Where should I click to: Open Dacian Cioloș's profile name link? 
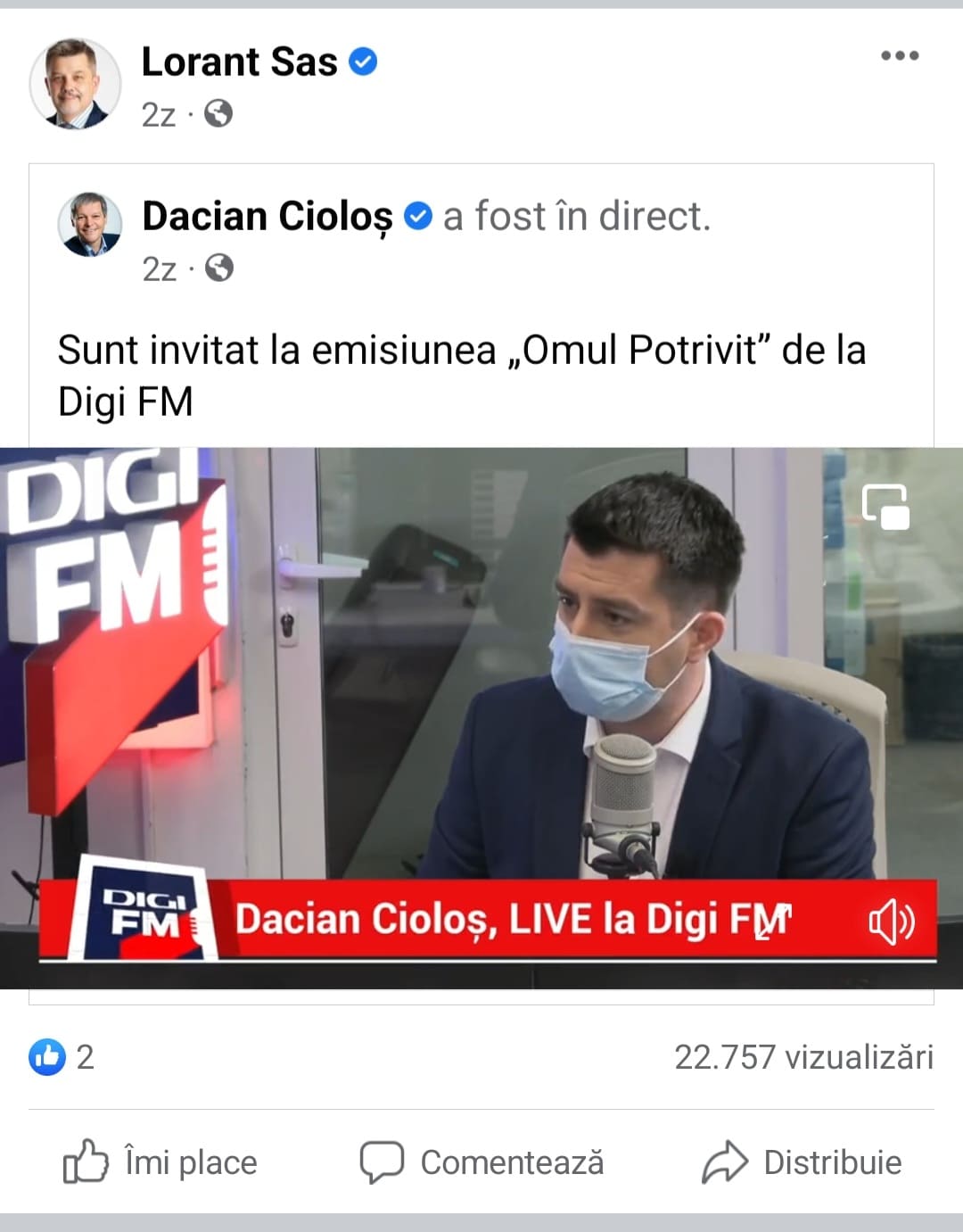pos(267,217)
